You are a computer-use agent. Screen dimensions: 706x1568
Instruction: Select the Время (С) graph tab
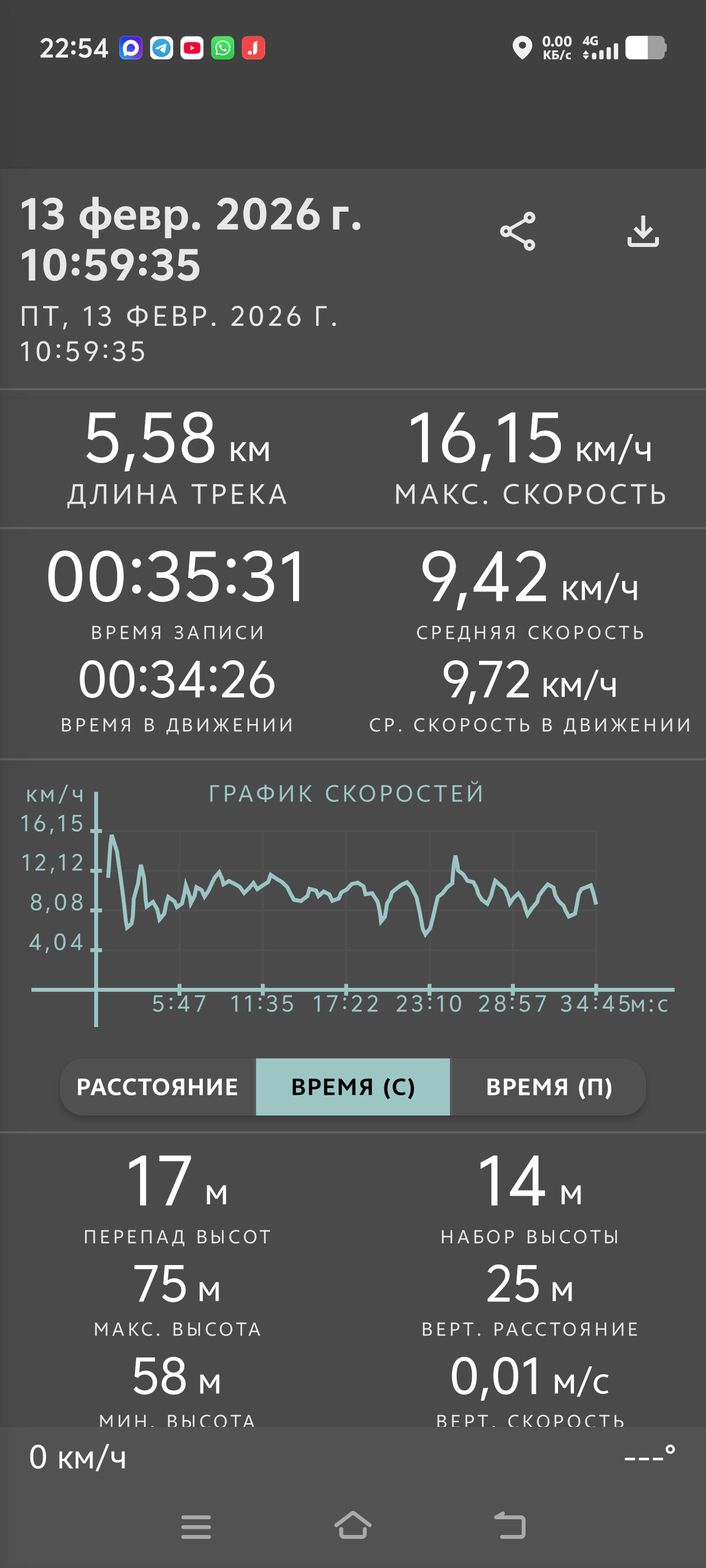[352, 1086]
